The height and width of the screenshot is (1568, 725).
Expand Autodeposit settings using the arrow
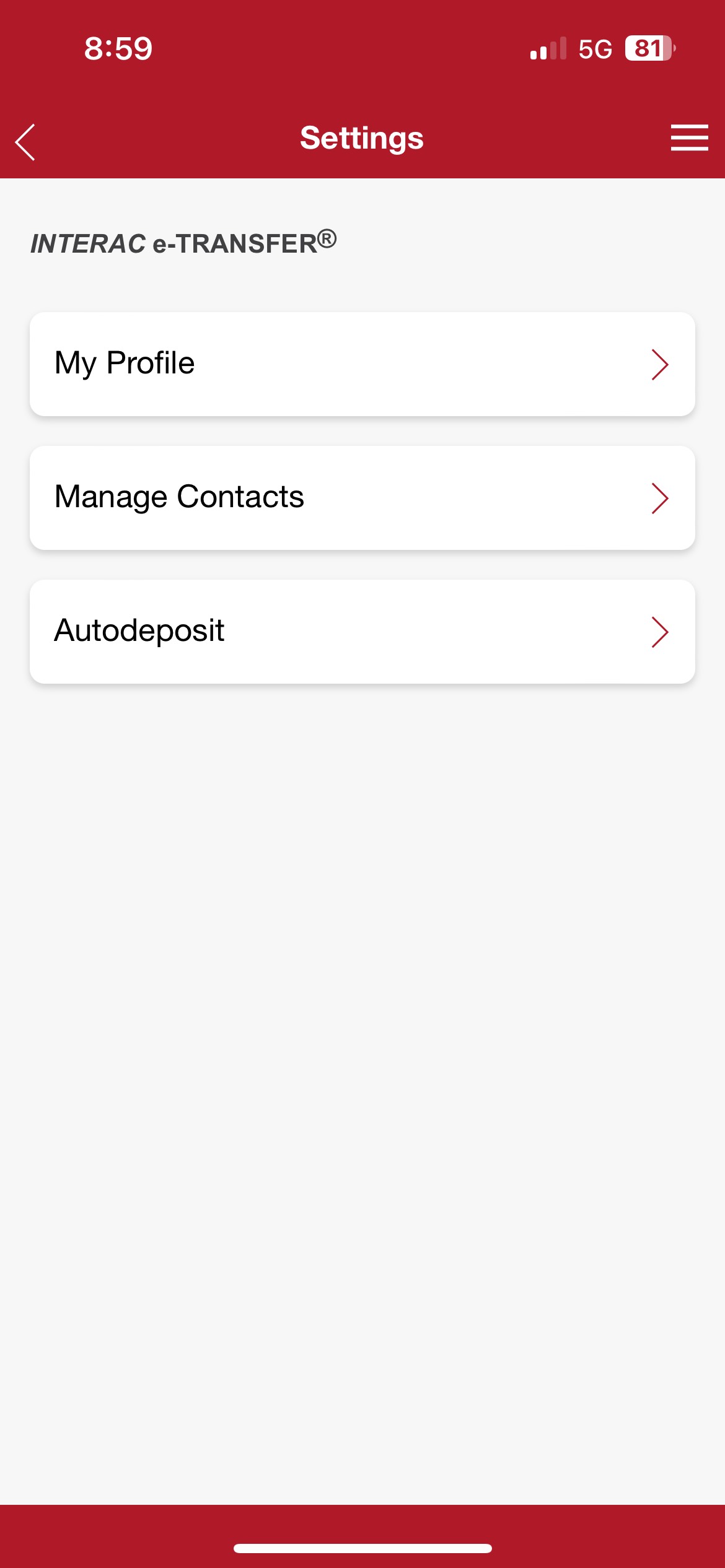[x=660, y=632]
